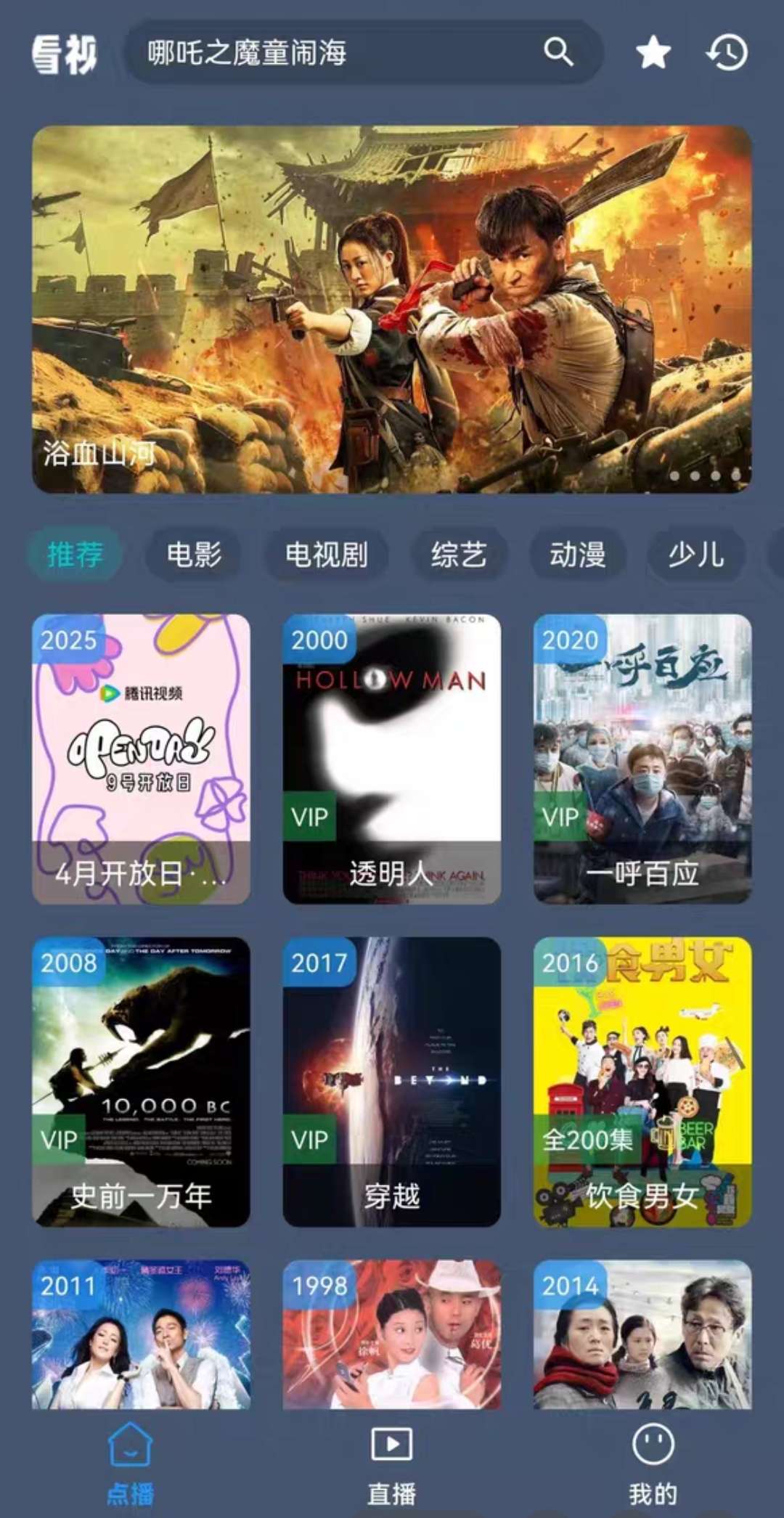The height and width of the screenshot is (1518, 784).
Task: Select the 推荐 category chip
Action: coord(75,555)
